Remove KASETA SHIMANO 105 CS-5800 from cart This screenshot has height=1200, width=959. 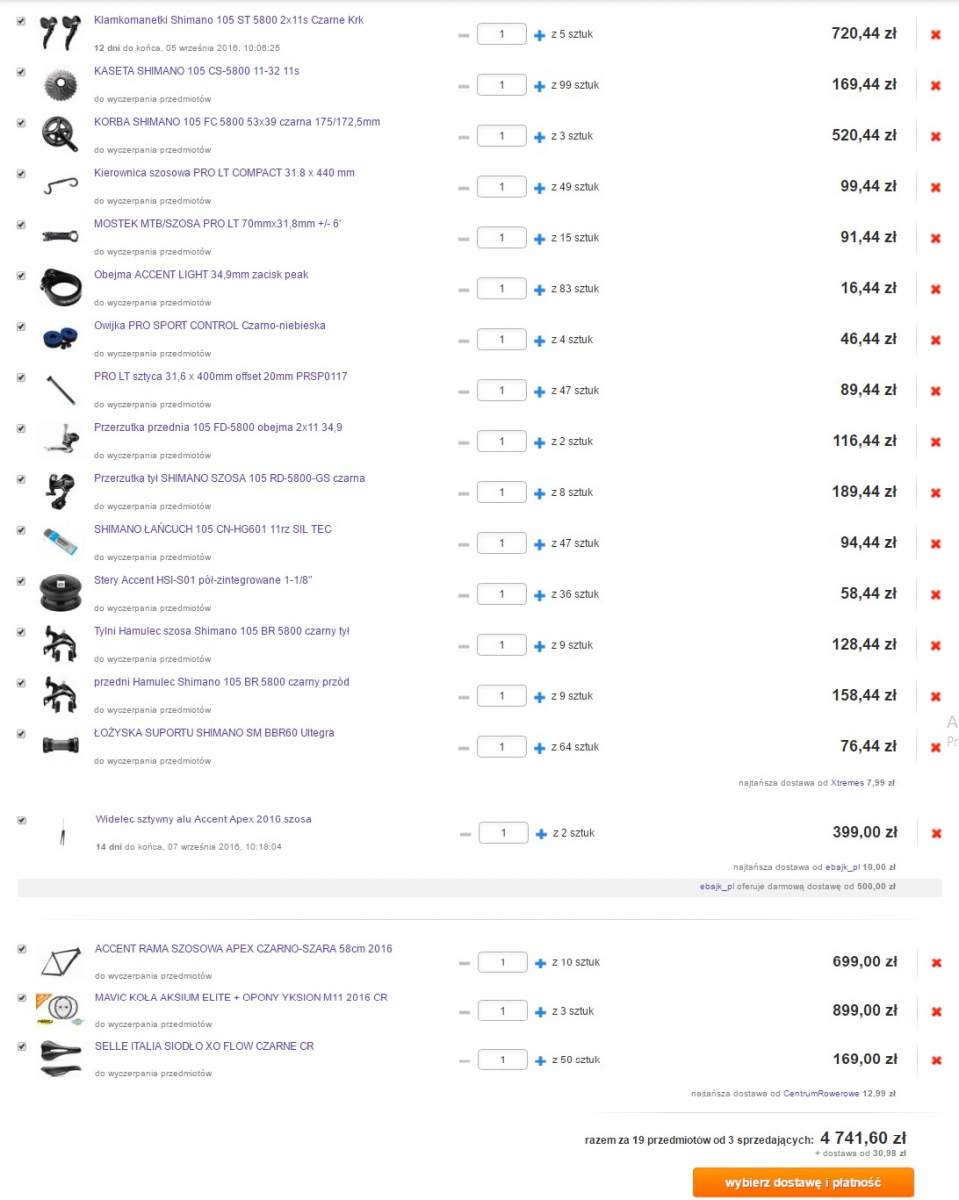coord(936,86)
